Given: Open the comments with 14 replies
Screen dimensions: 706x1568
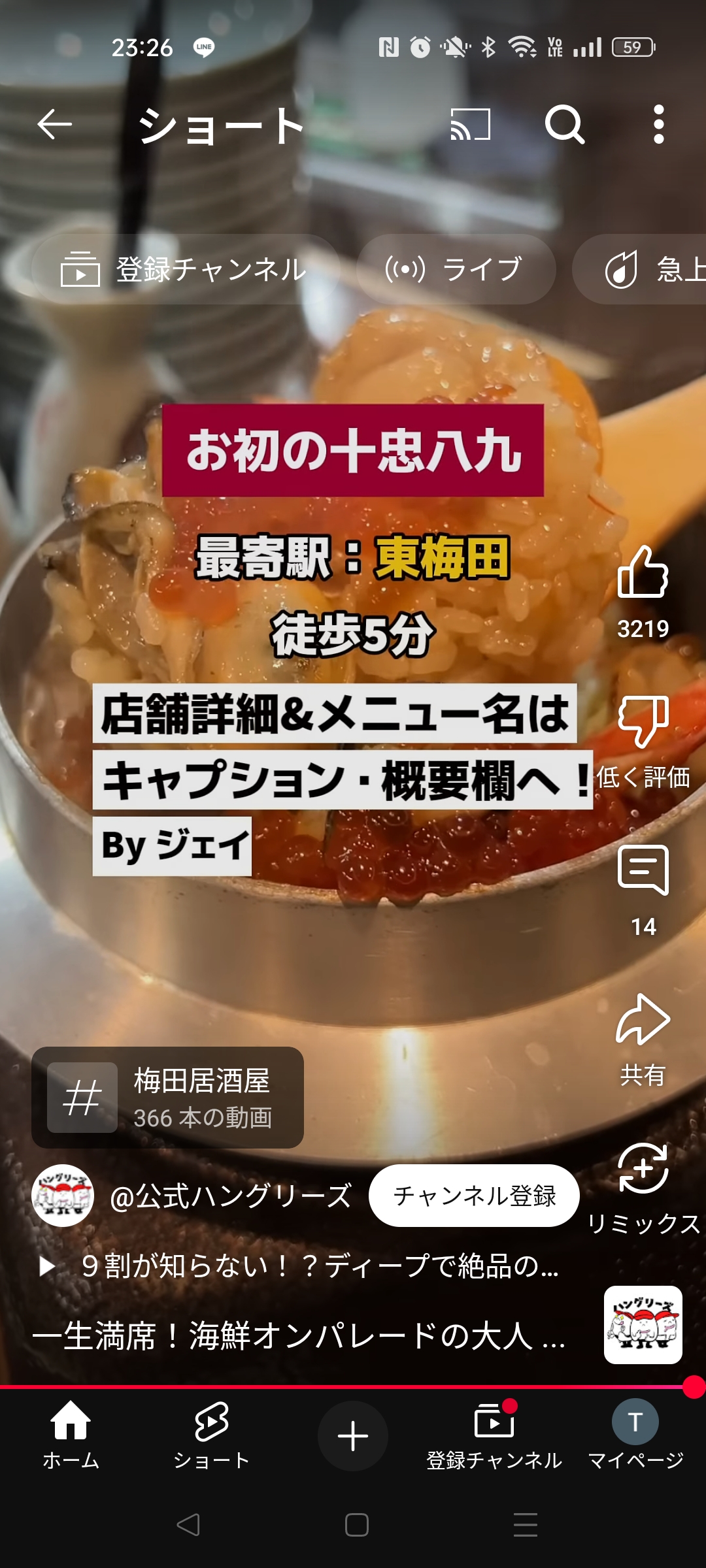Looking at the screenshot, I should coord(643,870).
